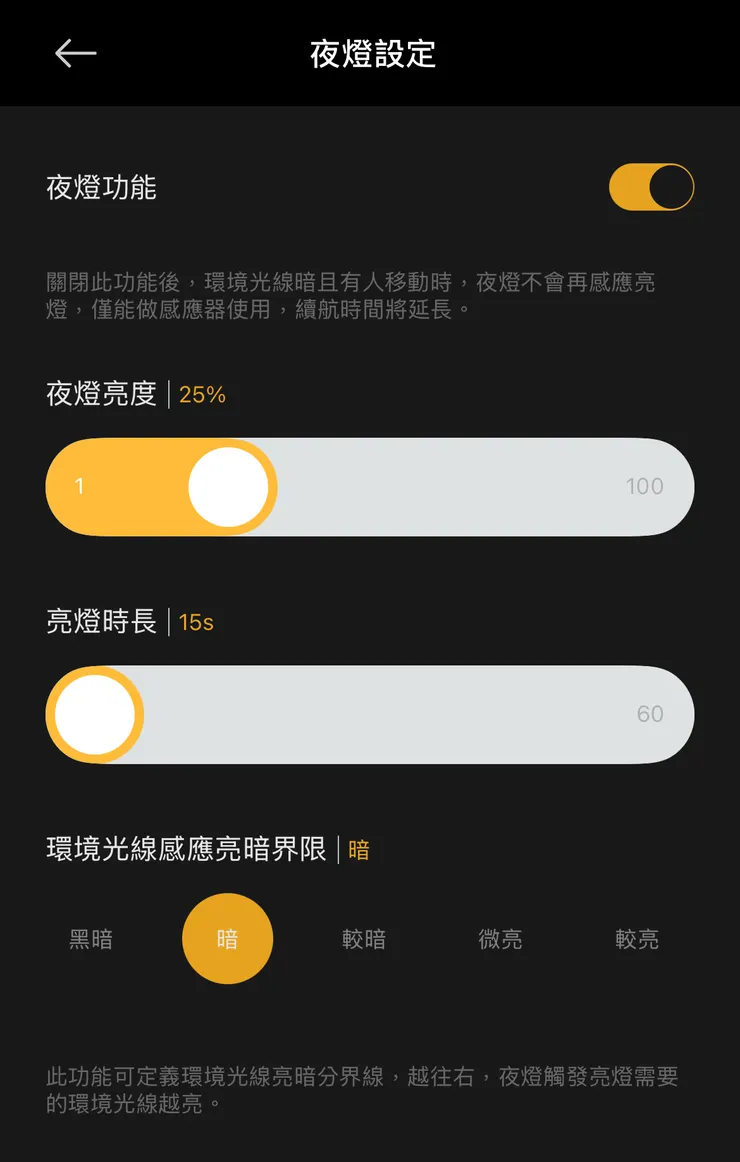Select 黑暗 as the ambient light threshold
Screen dimensions: 740x1162
coord(91,939)
